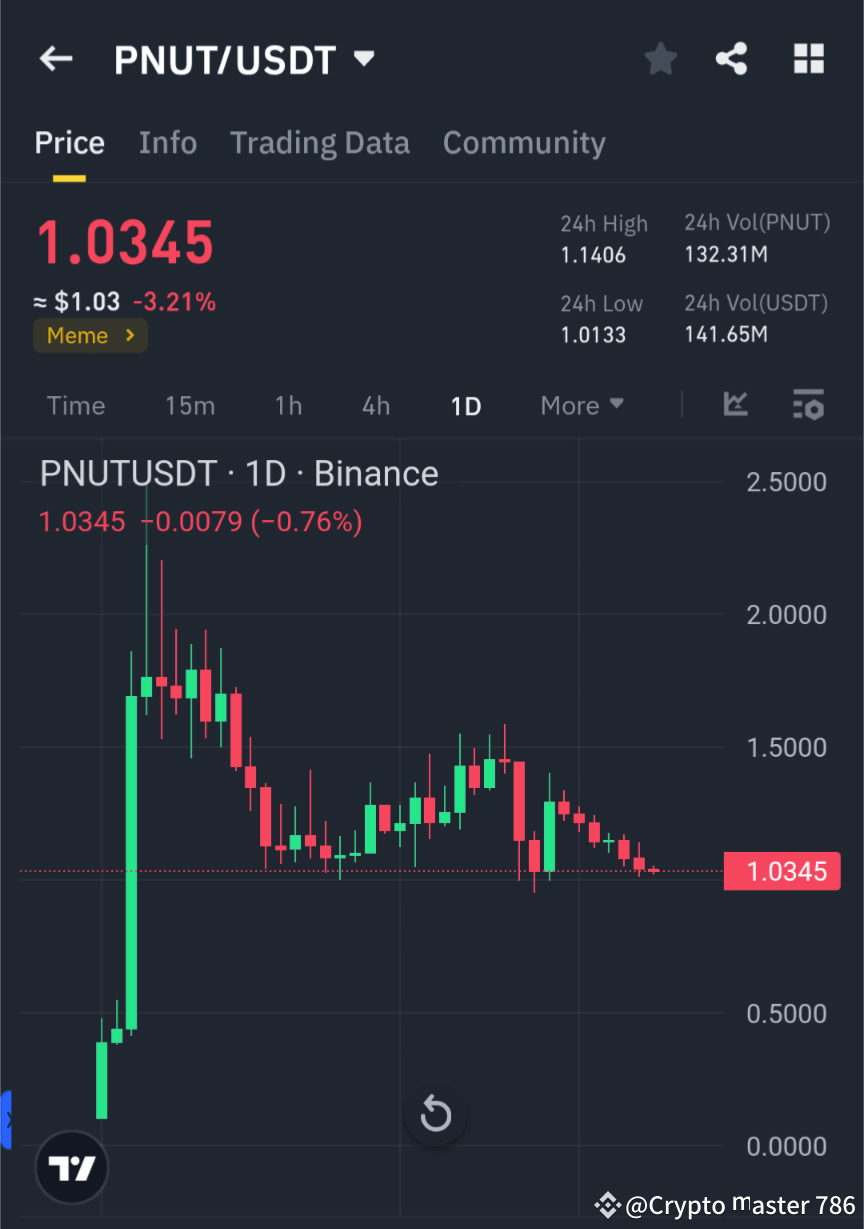Viewport: 864px width, 1229px height.
Task: Open chart settings icon with gear symbol
Action: (x=808, y=405)
